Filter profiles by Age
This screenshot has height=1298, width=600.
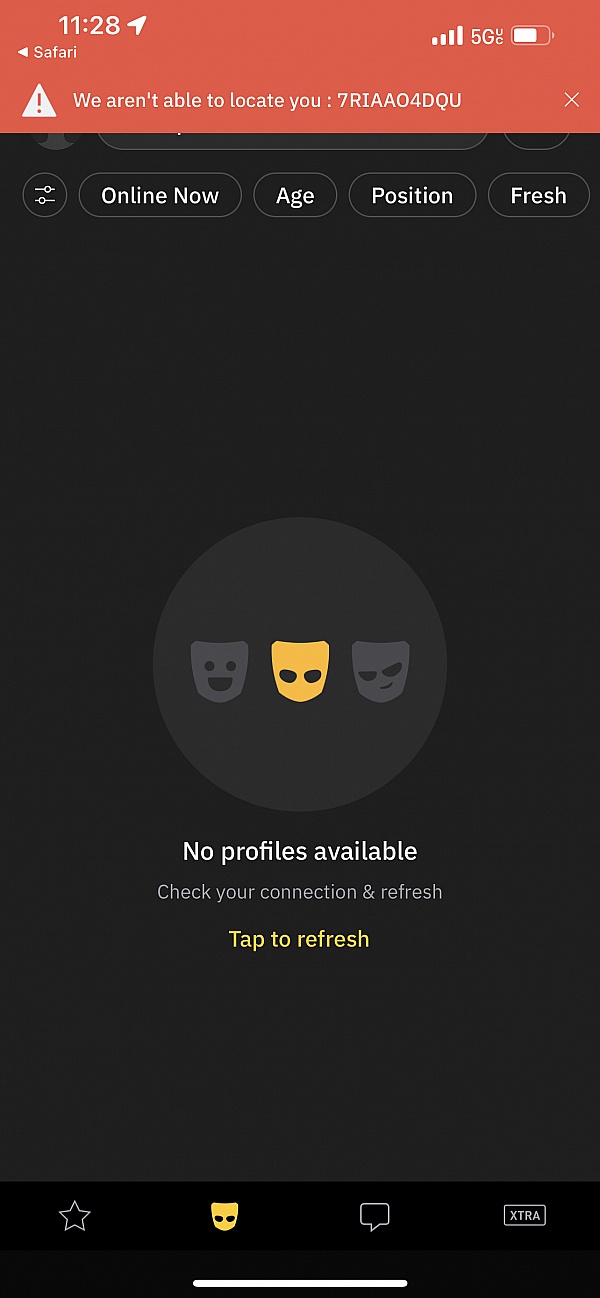pos(295,195)
